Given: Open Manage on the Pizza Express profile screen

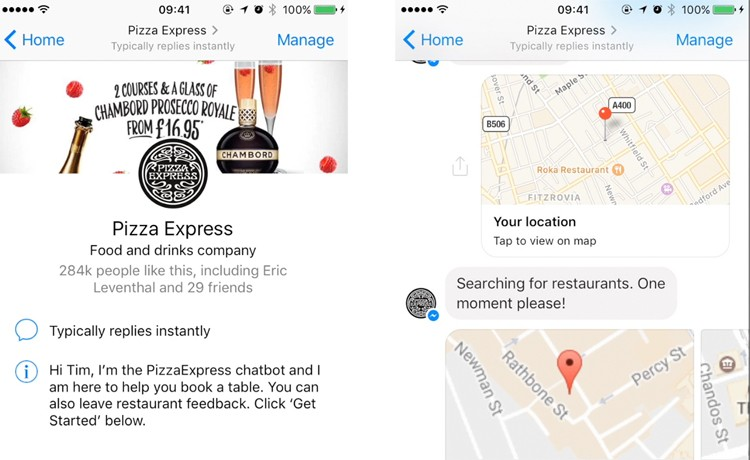Looking at the screenshot, I should (305, 40).
